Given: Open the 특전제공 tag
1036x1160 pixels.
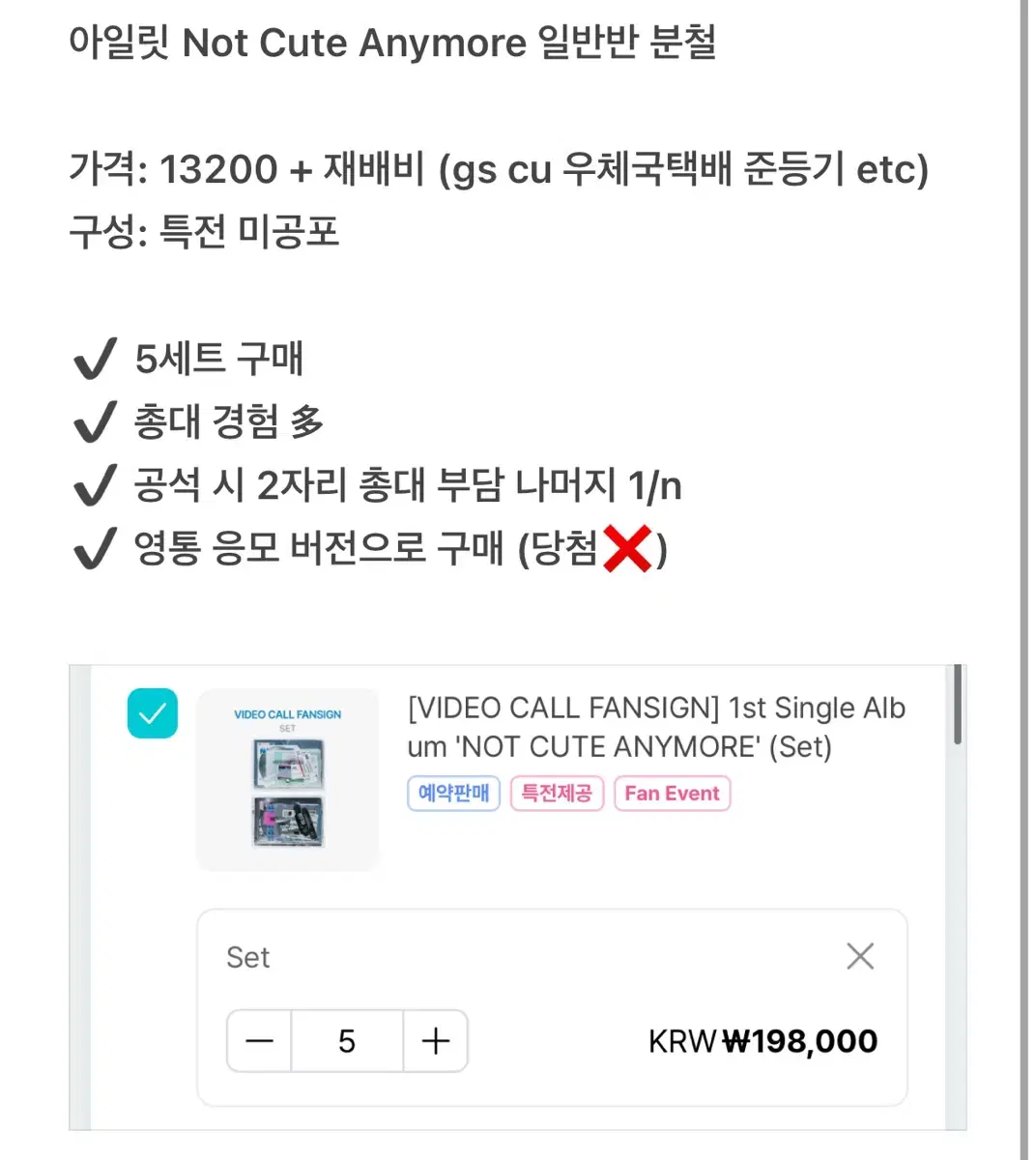Looking at the screenshot, I should point(557,793).
